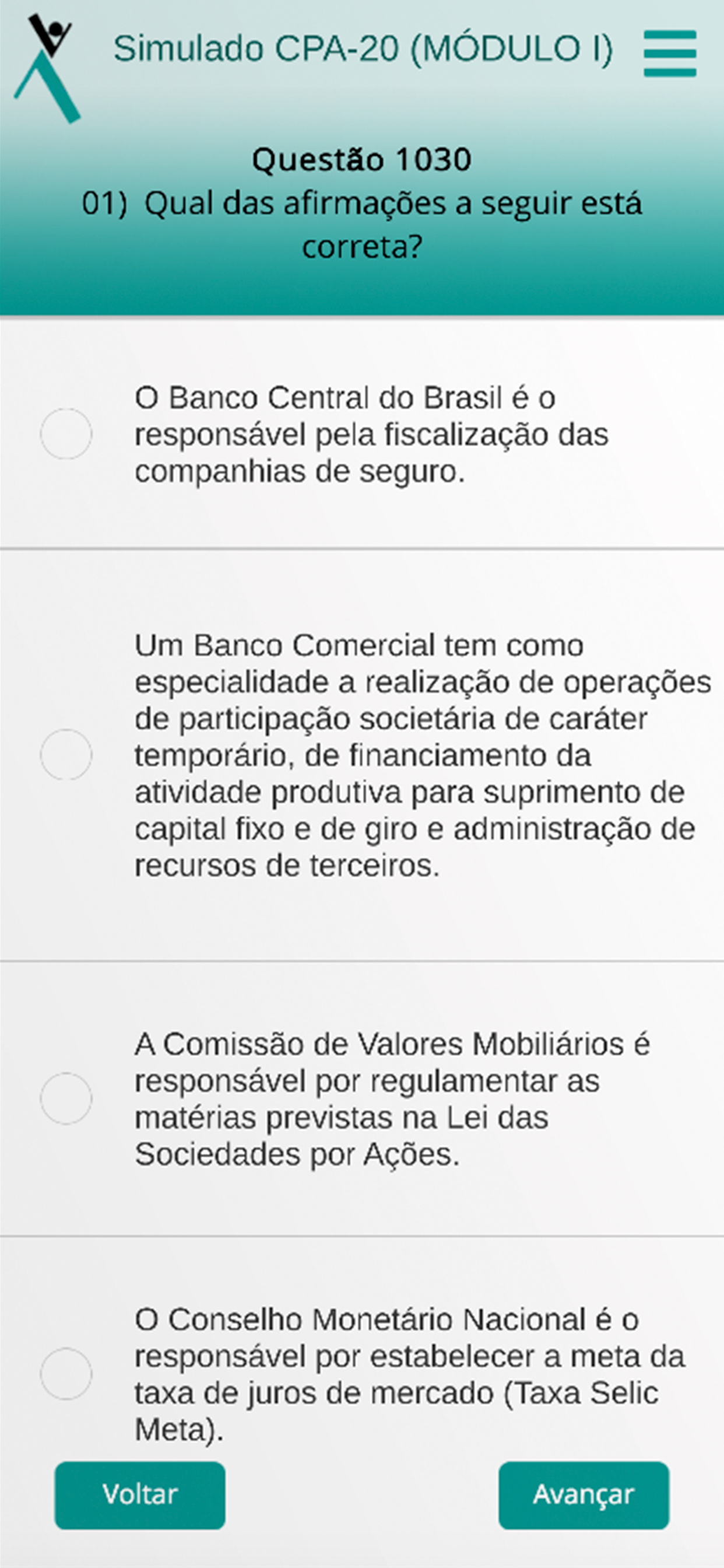Go to next question with Avançar
Image resolution: width=724 pixels, height=1568 pixels.
pyautogui.click(x=584, y=1494)
